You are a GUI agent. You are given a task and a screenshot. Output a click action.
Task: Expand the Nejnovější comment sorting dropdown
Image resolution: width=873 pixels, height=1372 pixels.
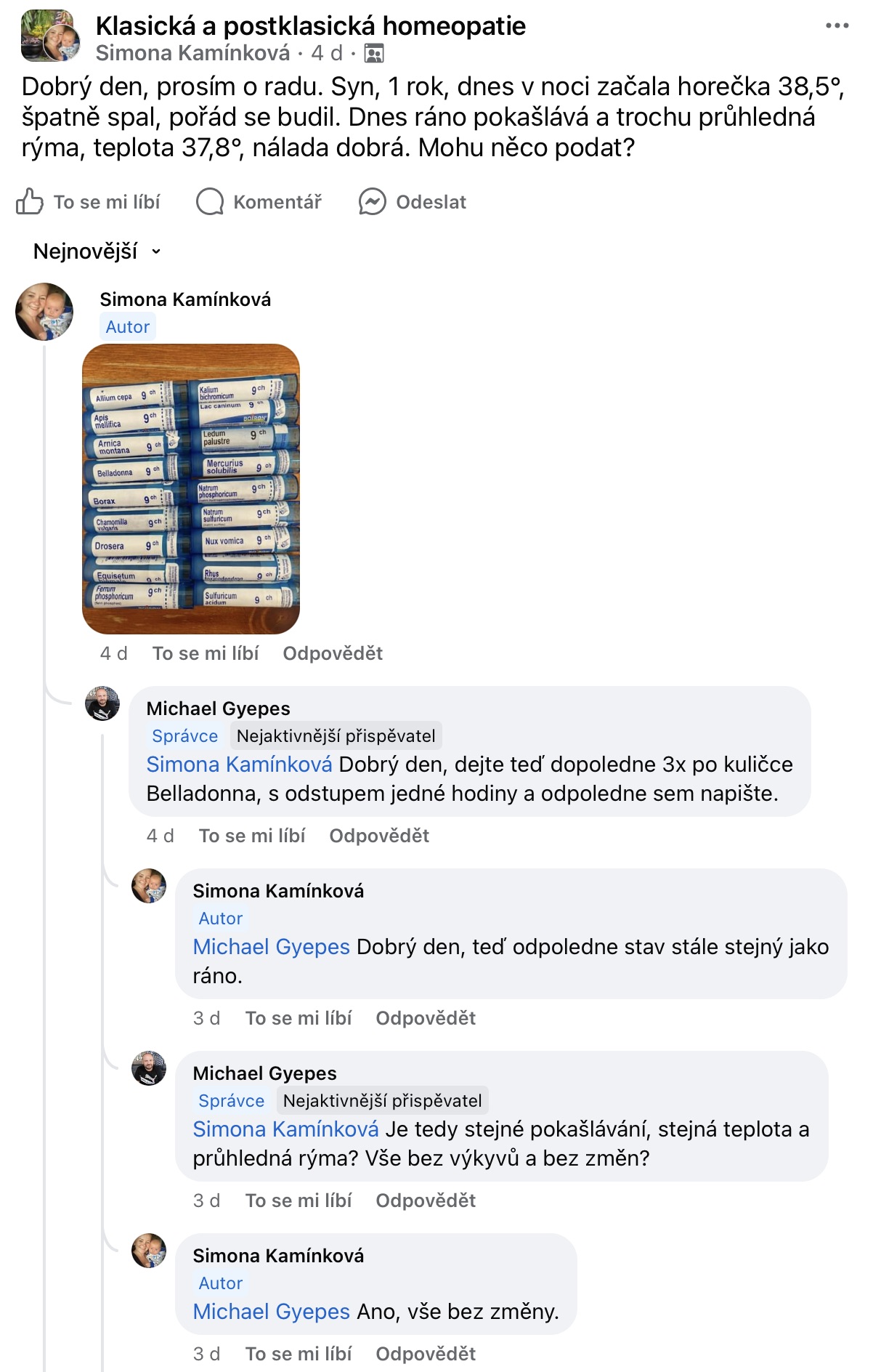(x=97, y=251)
